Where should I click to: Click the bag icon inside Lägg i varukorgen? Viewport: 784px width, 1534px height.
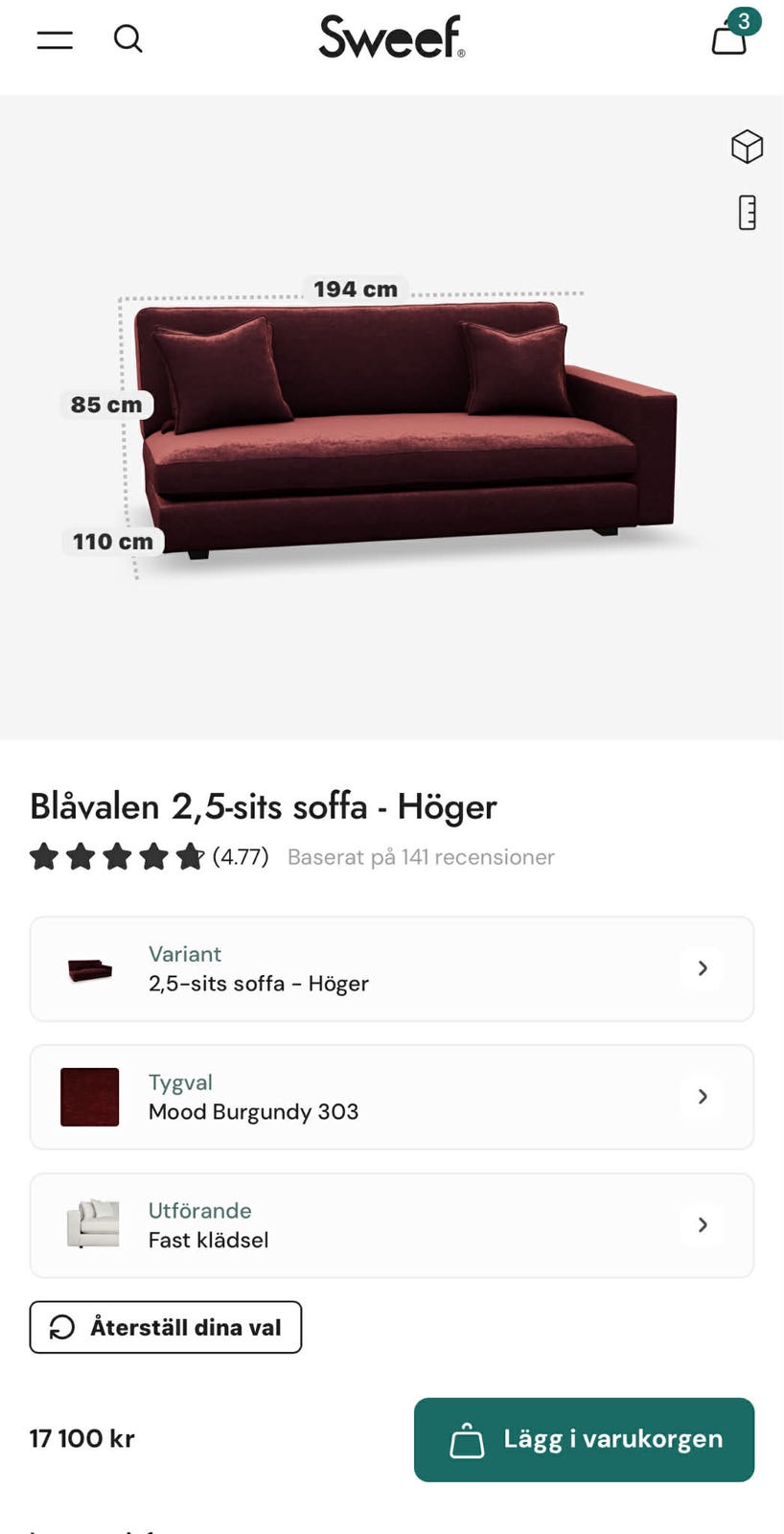467,1439
